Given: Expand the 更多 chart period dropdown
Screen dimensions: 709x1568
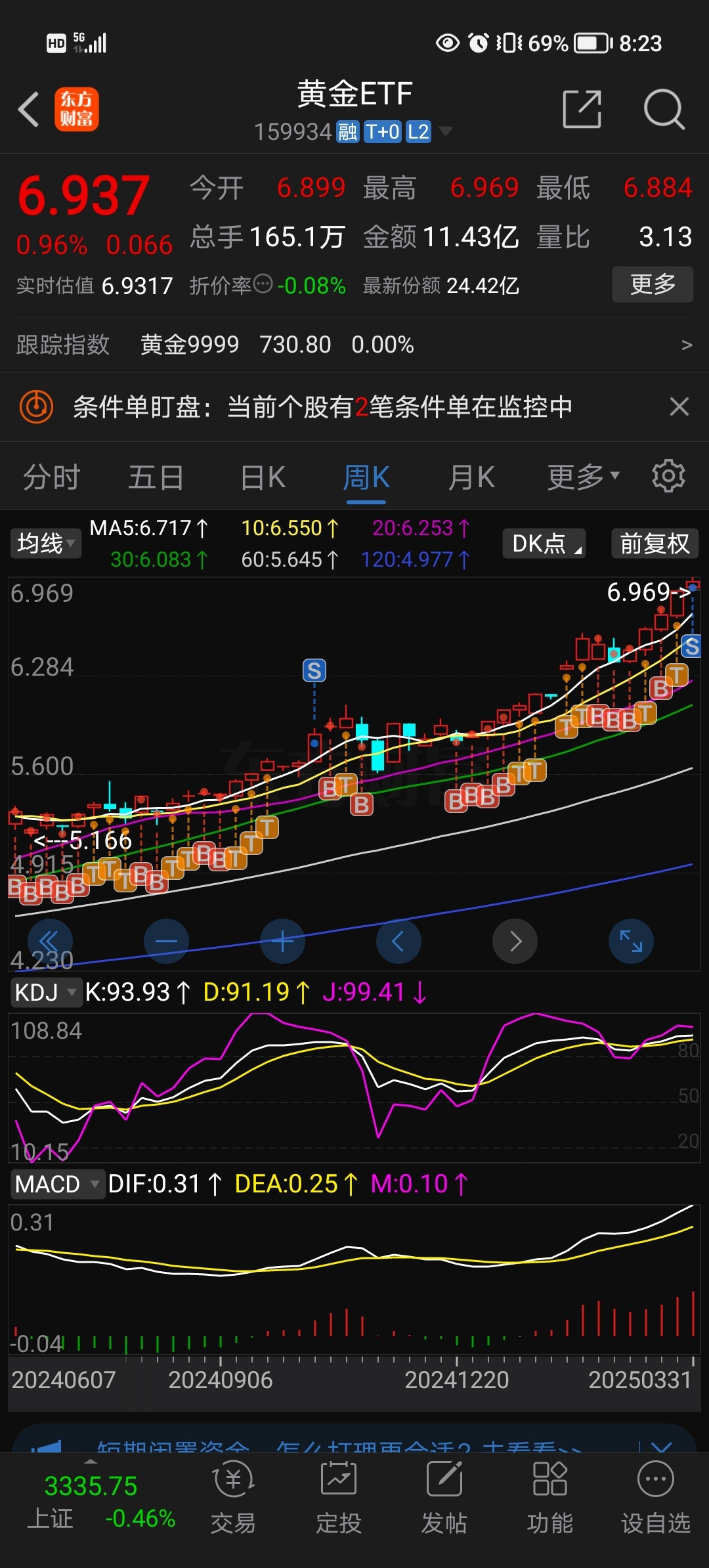Looking at the screenshot, I should point(581,476).
